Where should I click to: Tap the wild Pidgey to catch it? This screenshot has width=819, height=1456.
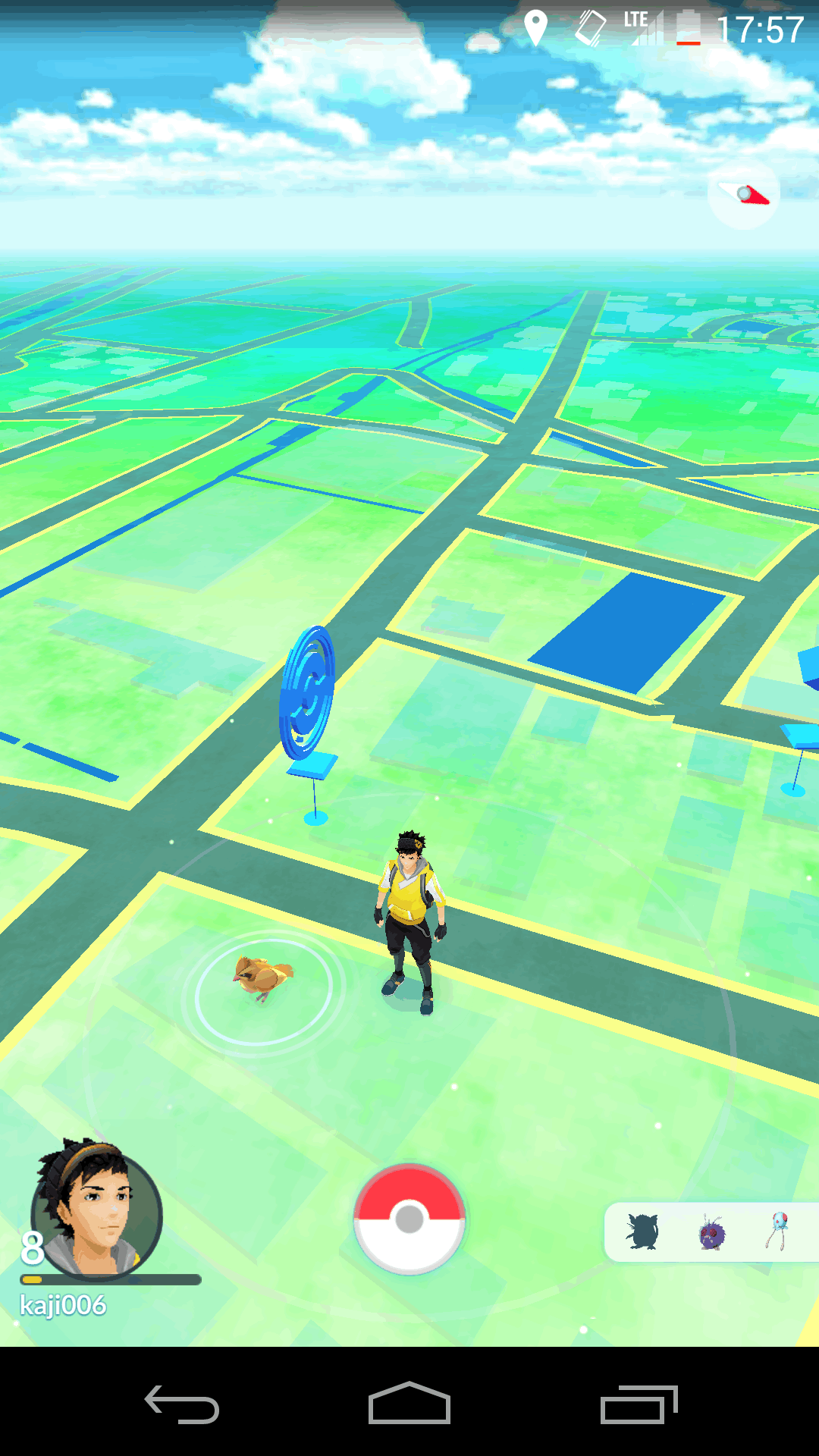[262, 977]
